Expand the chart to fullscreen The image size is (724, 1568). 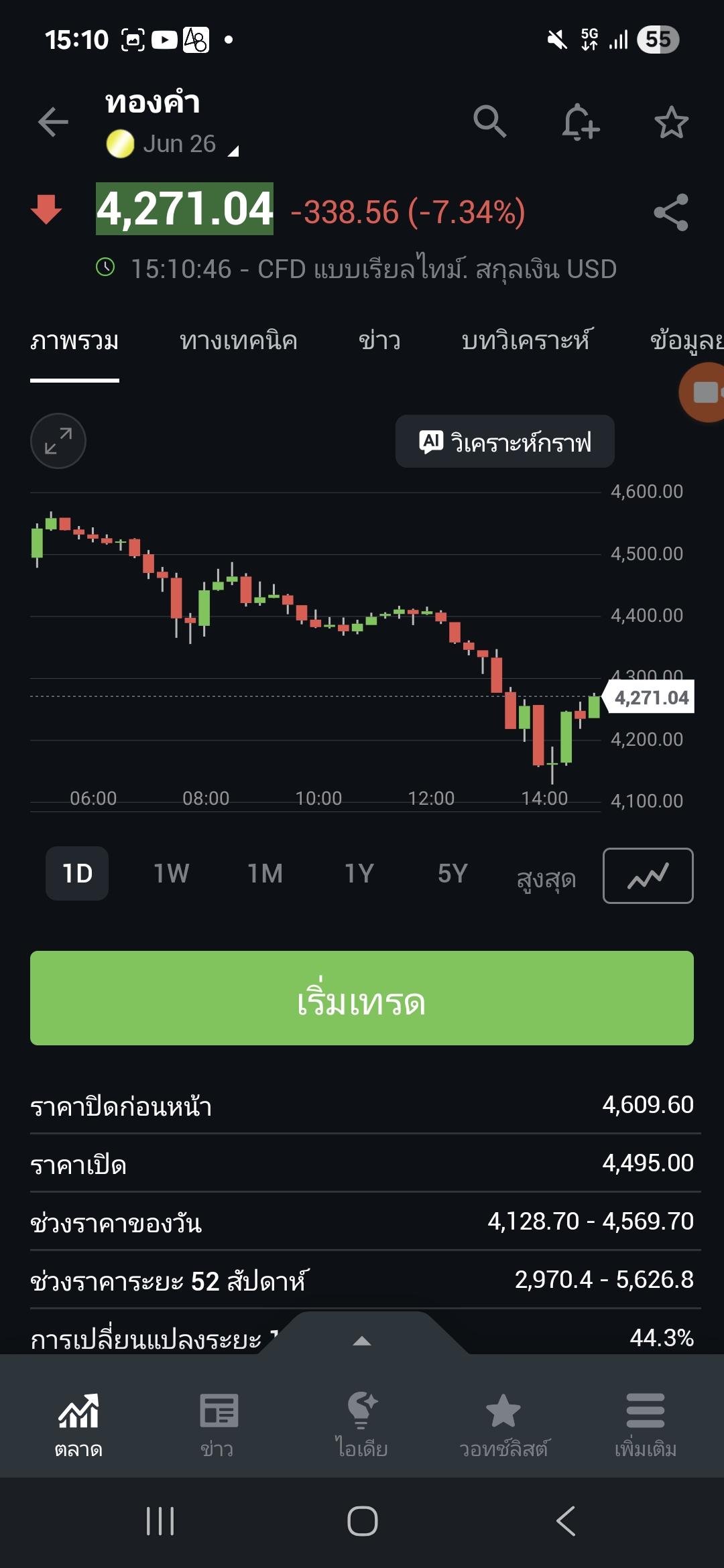pyautogui.click(x=58, y=441)
